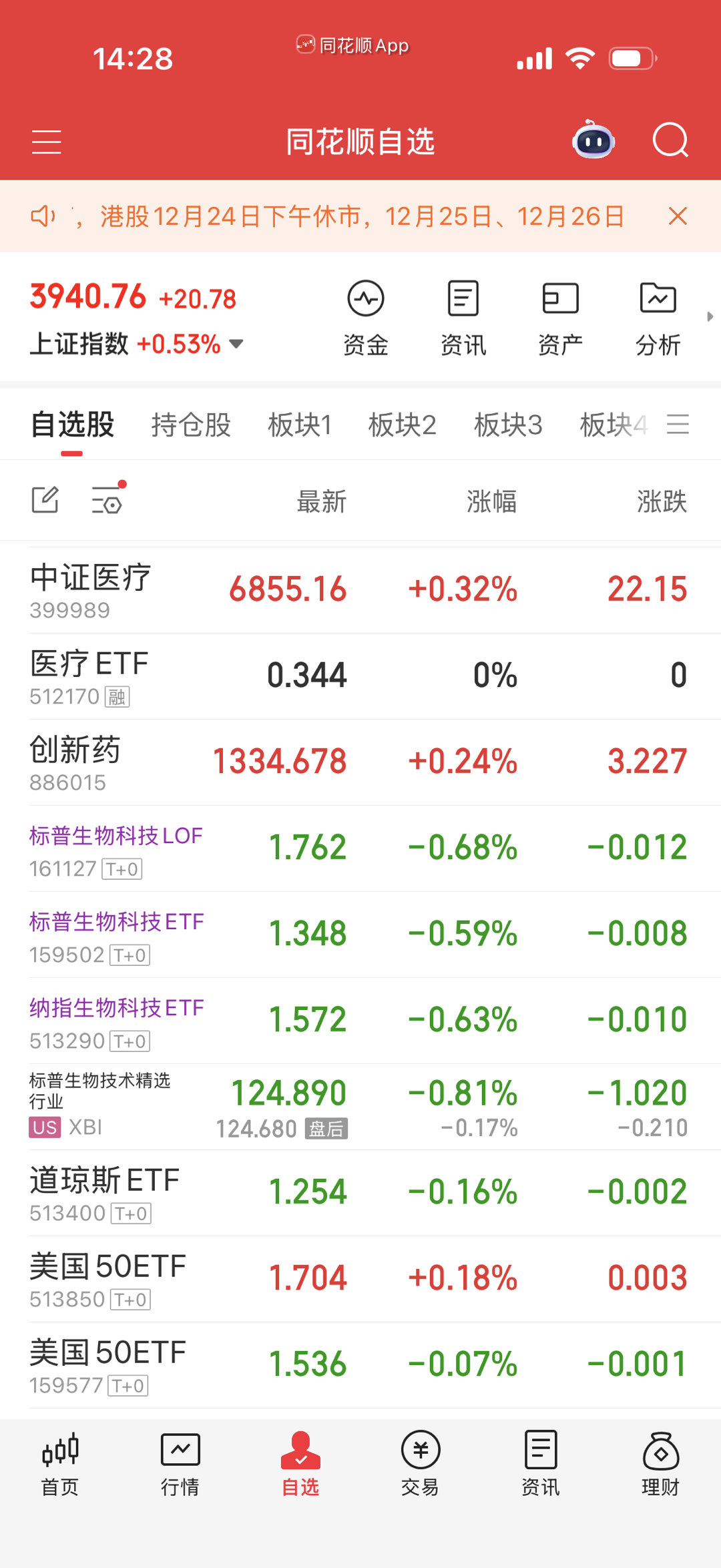
Task: Launch the AI robot assistant icon
Action: pyautogui.click(x=593, y=140)
